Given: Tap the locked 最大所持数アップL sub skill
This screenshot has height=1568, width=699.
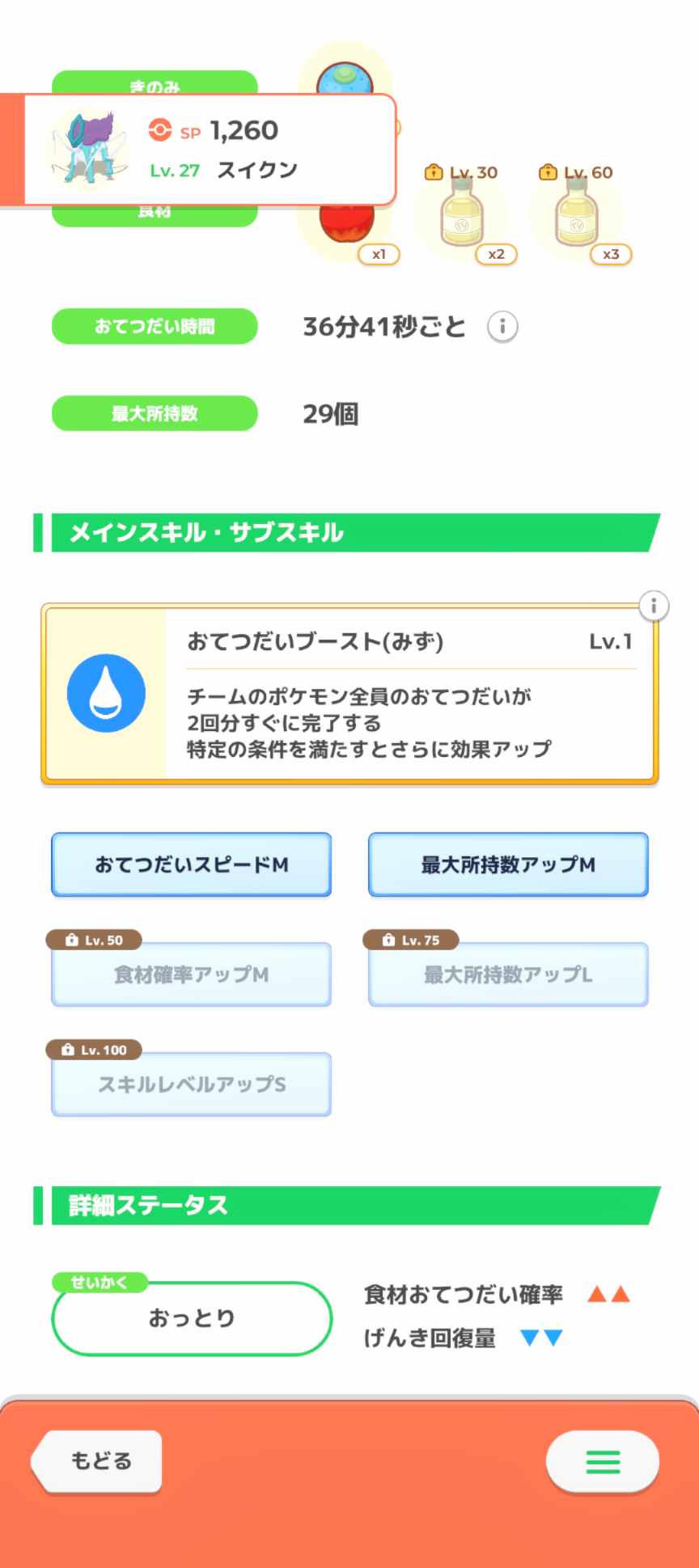Looking at the screenshot, I should (508, 974).
